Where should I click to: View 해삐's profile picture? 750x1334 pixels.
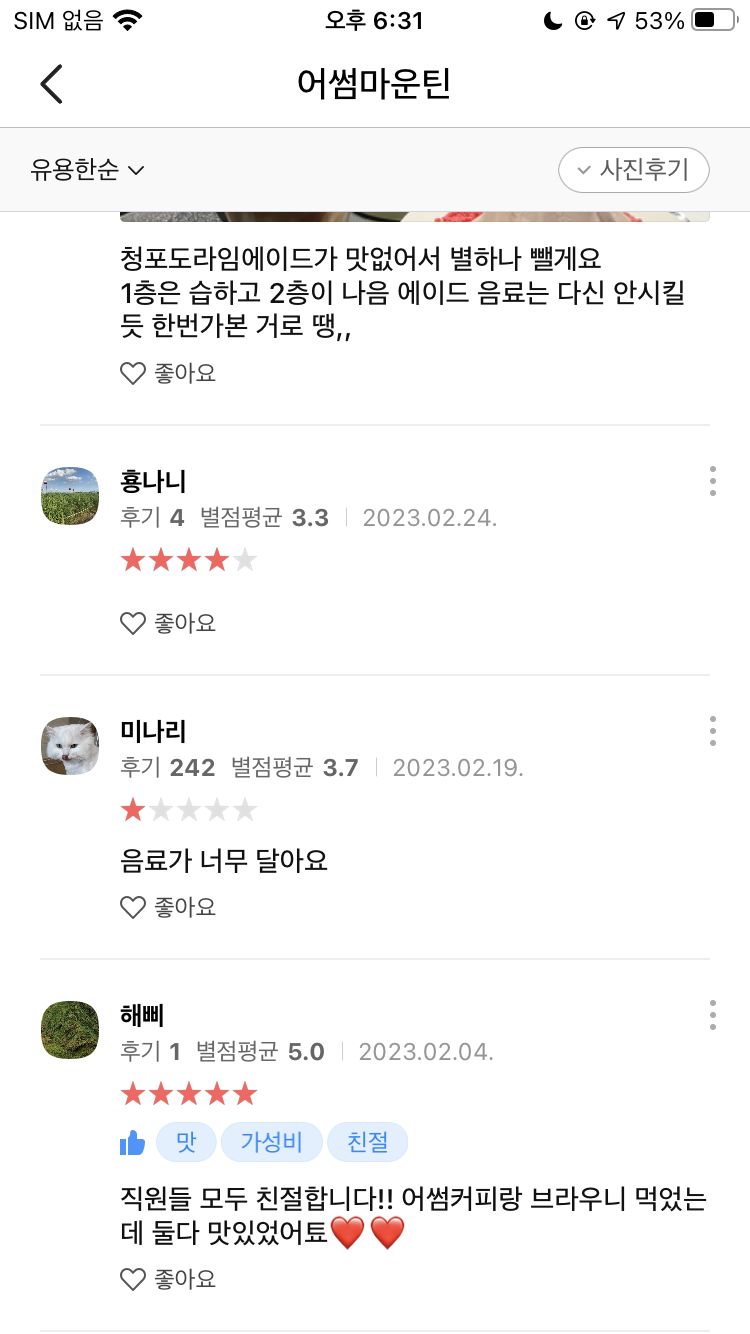click(70, 1030)
